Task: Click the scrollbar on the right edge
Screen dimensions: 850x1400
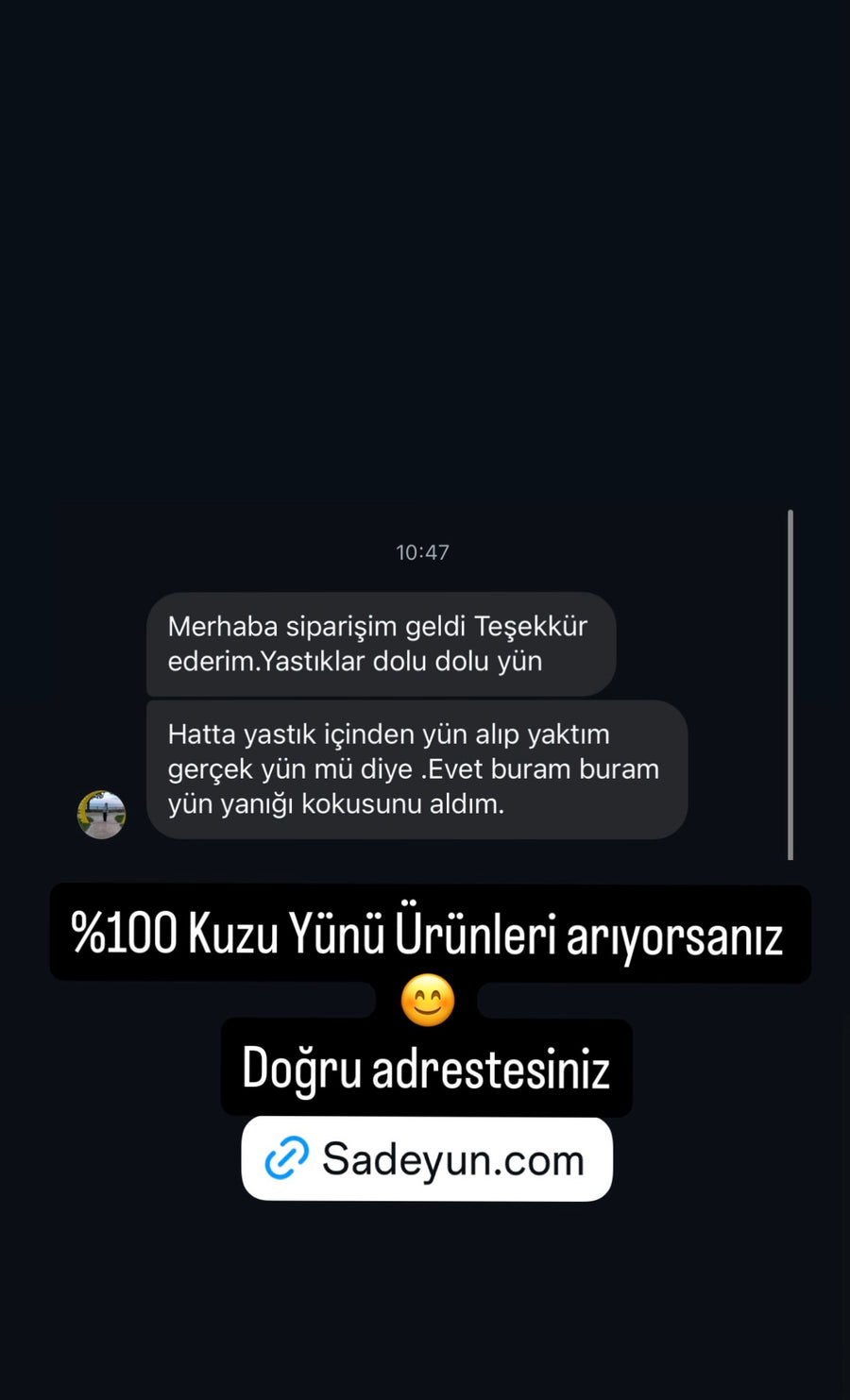Action: point(791,684)
